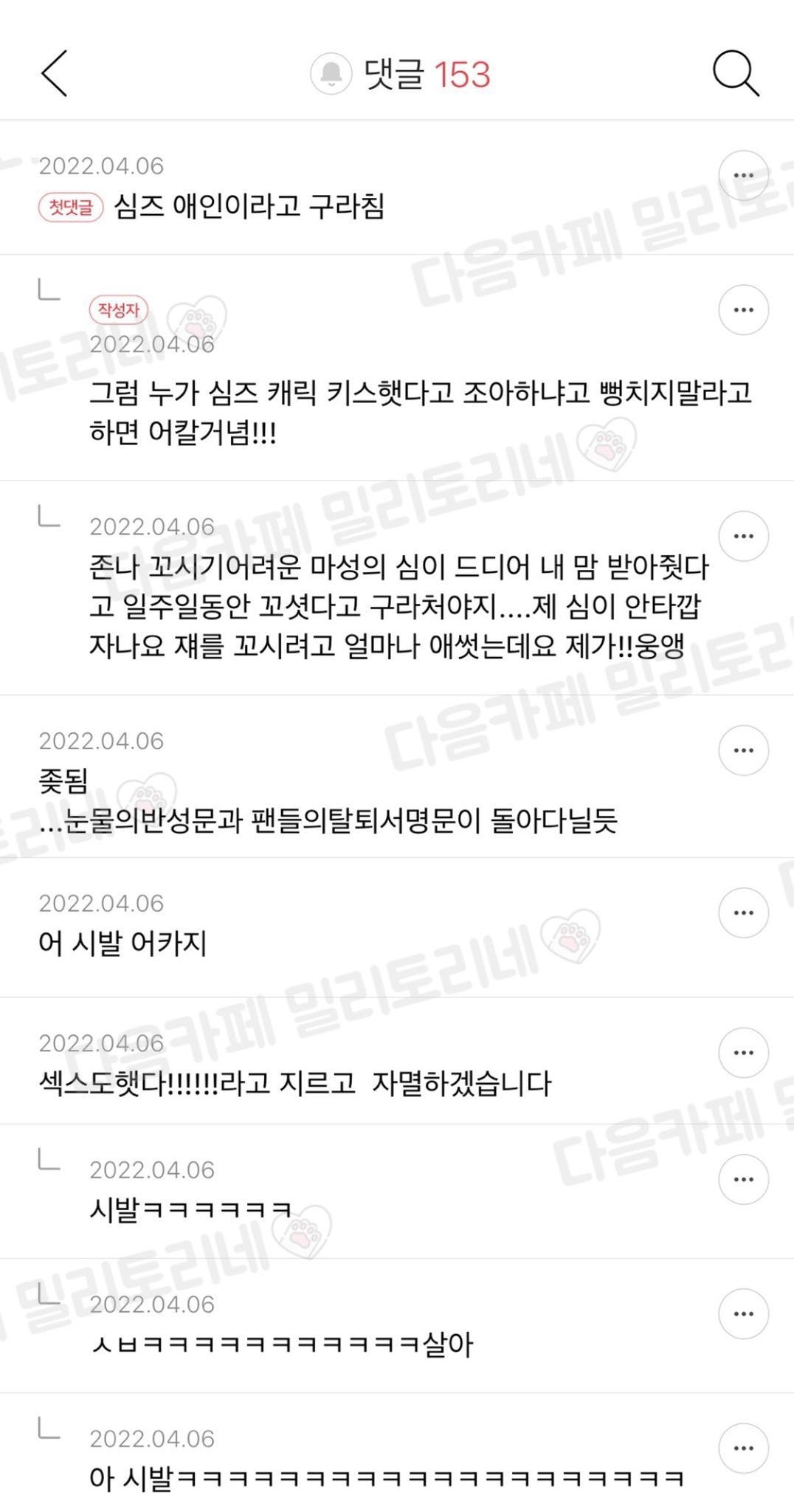This screenshot has width=794, height=1512.
Task: Tap the comment notification bell
Action: pyautogui.click(x=331, y=74)
